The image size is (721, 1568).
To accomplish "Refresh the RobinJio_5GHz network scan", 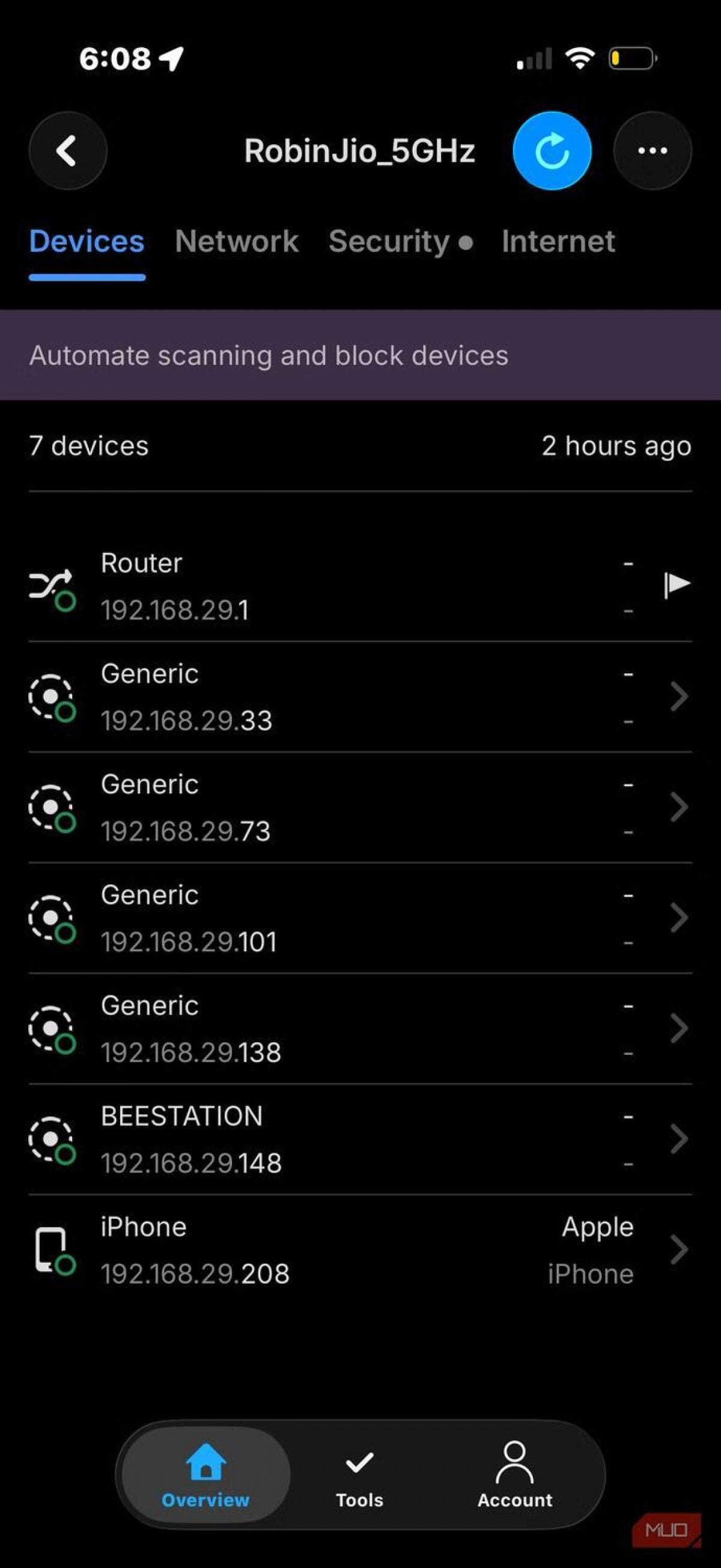I will click(x=551, y=150).
